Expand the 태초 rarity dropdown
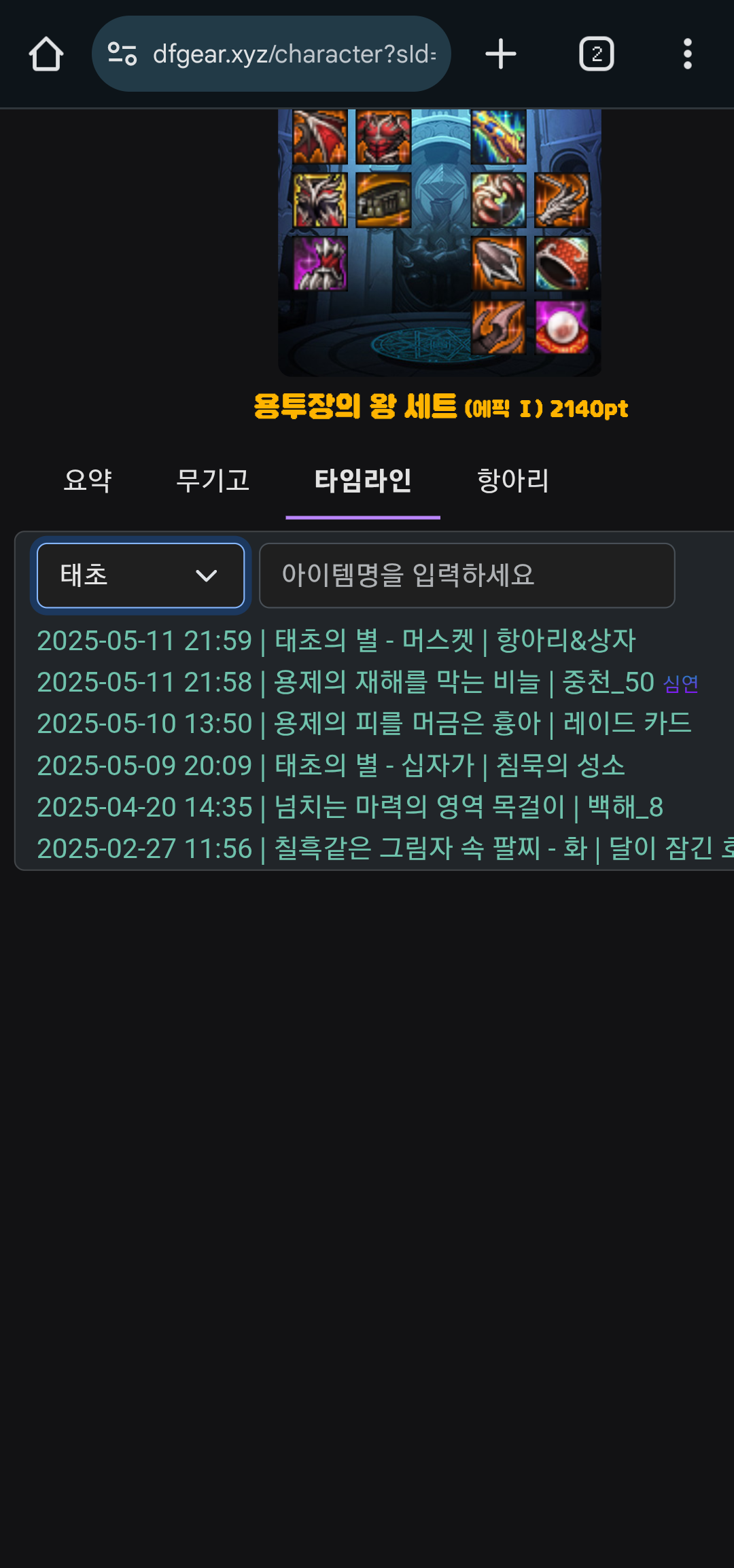 pyautogui.click(x=141, y=575)
